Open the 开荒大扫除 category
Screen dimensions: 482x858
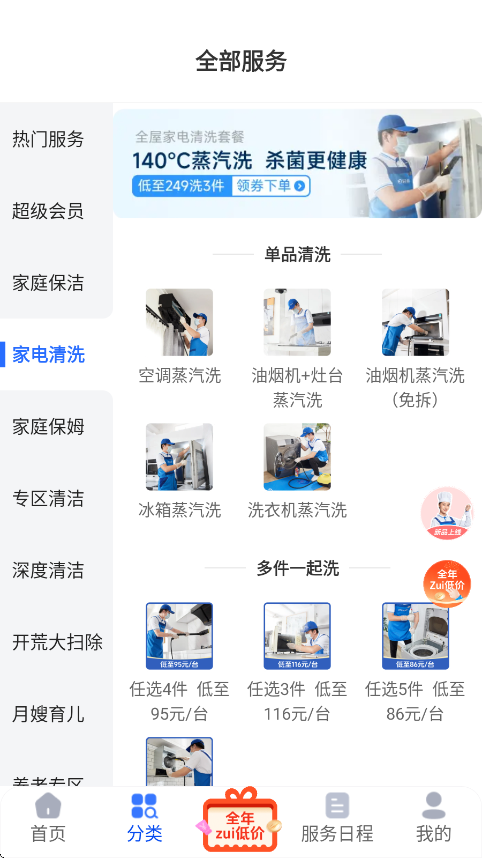click(57, 642)
